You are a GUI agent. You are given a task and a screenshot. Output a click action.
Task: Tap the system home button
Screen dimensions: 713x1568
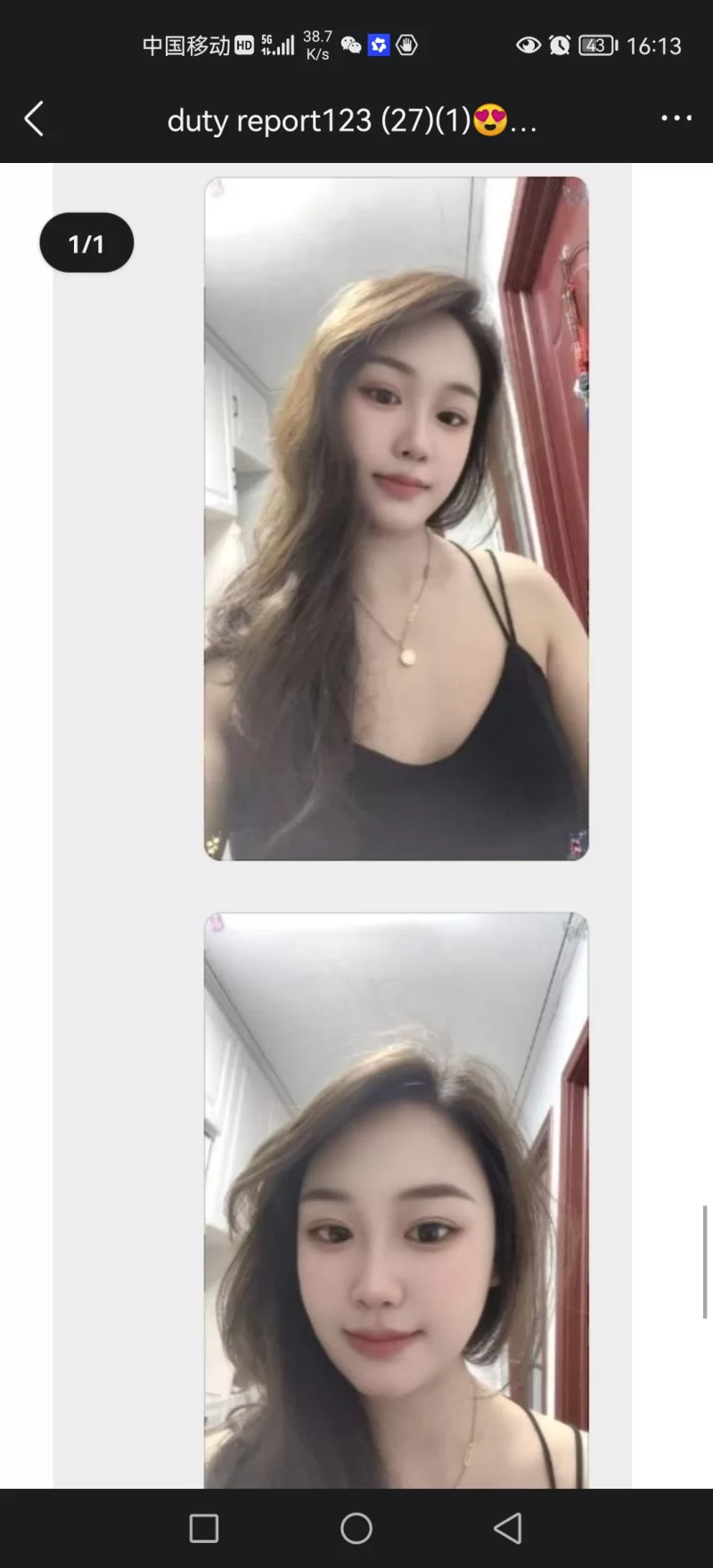[356, 1528]
